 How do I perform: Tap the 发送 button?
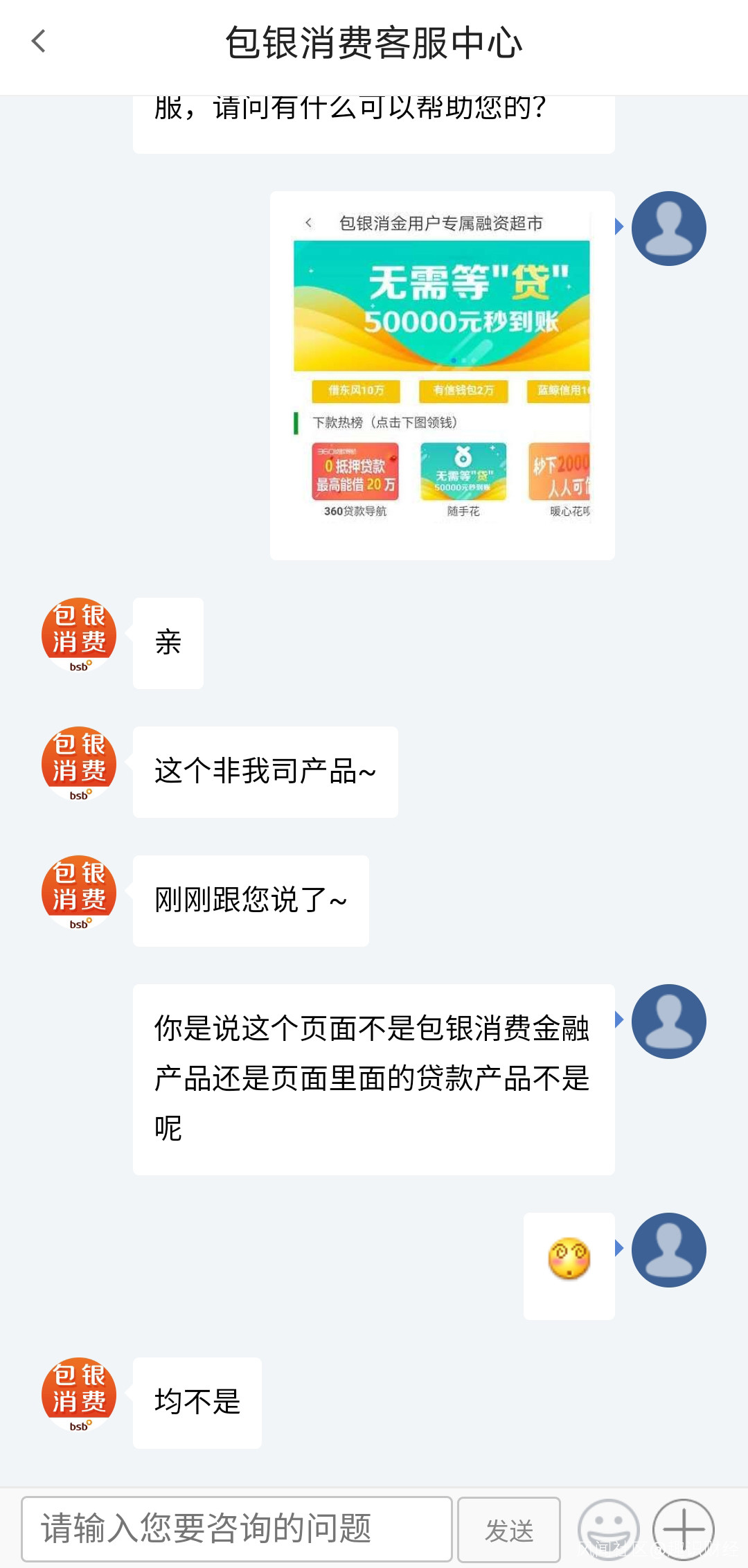509,1529
